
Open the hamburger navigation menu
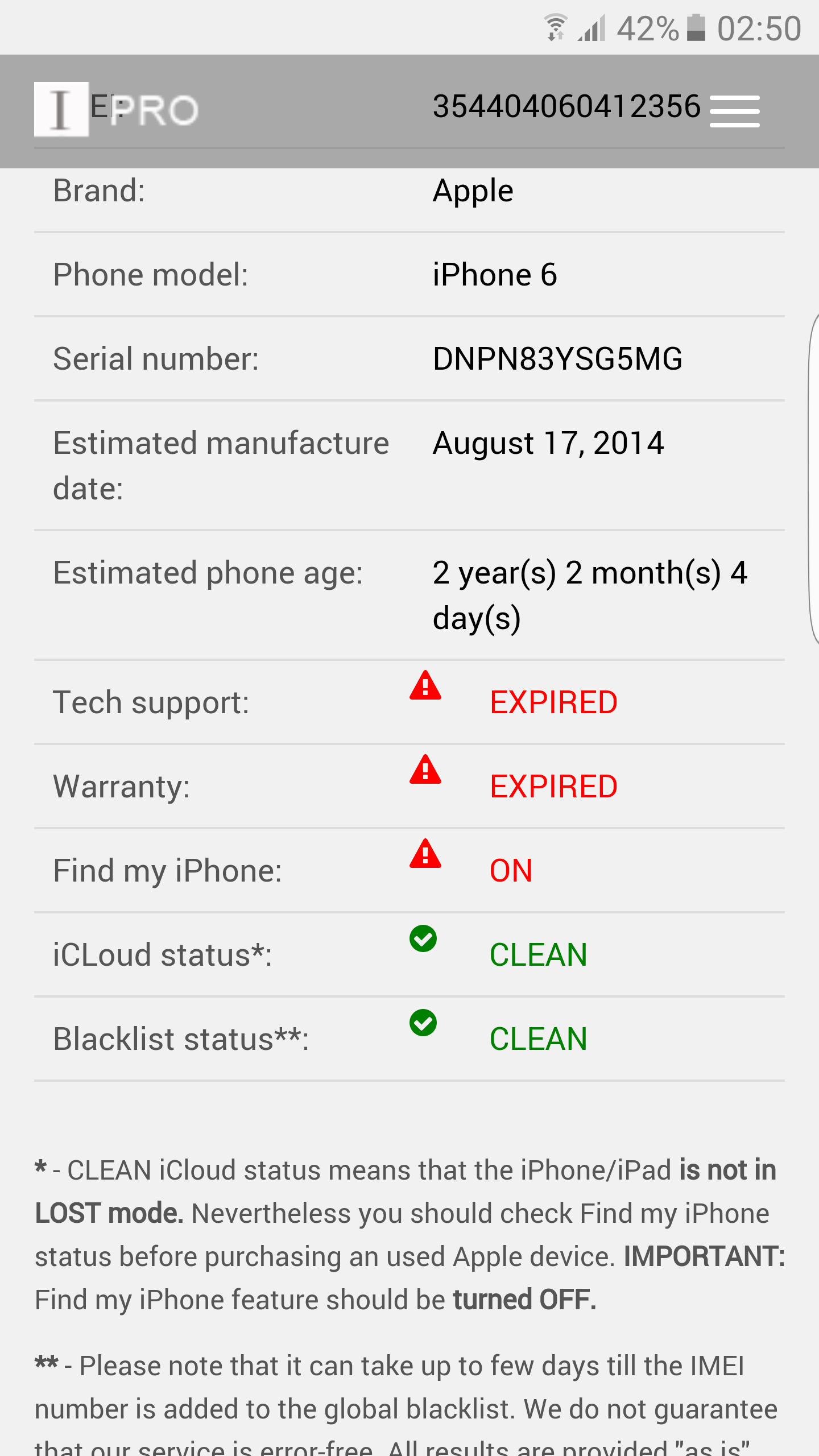[x=734, y=111]
